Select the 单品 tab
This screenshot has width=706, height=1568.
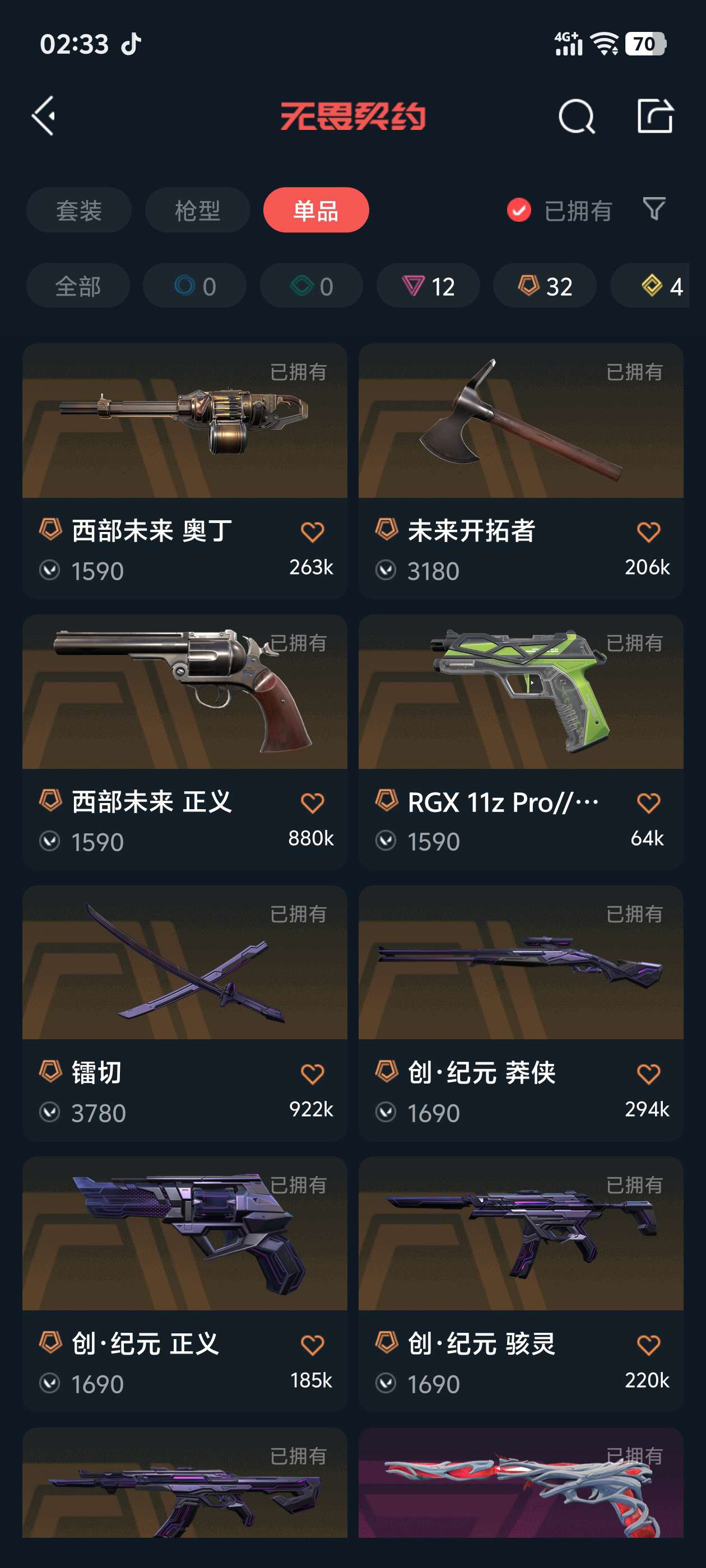315,210
